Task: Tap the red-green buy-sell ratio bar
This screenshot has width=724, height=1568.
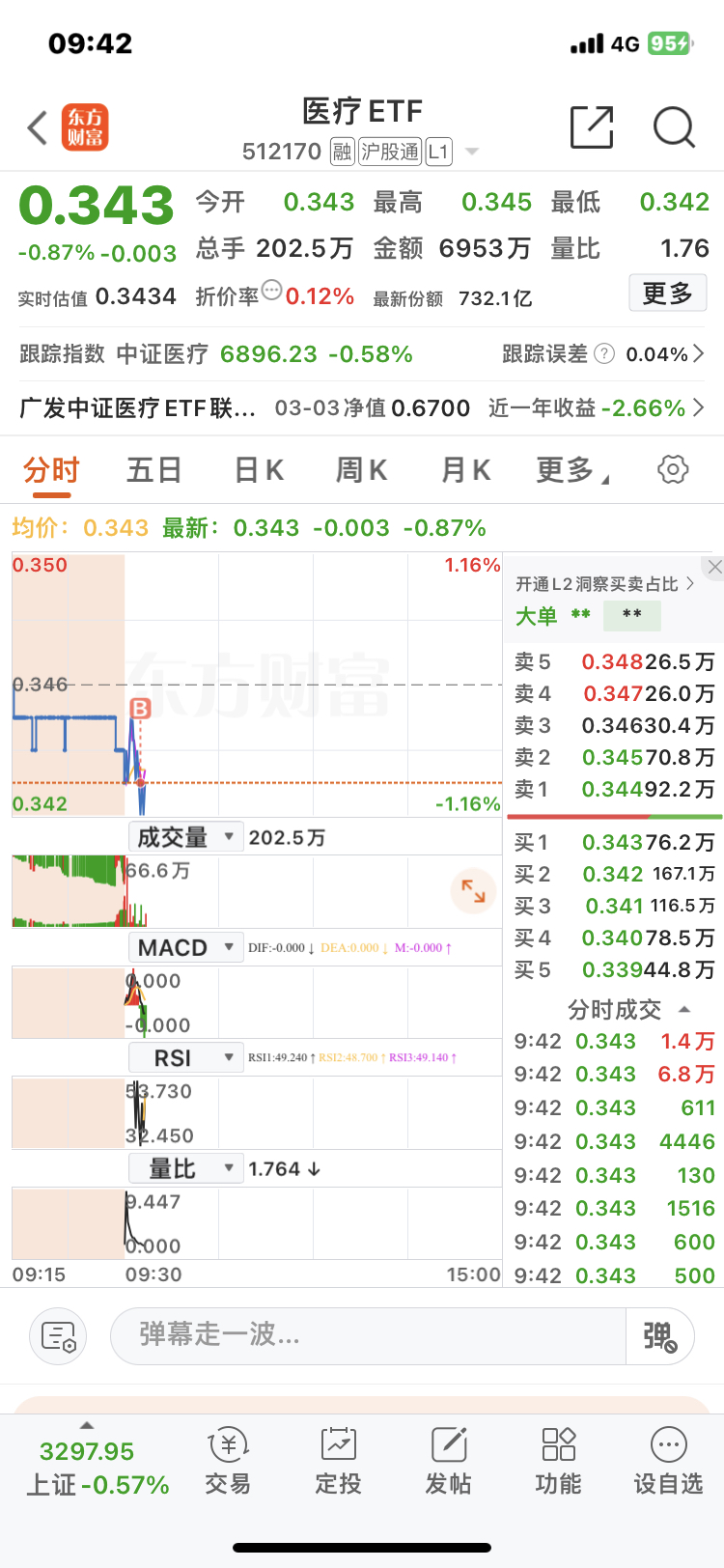Action: (x=615, y=816)
